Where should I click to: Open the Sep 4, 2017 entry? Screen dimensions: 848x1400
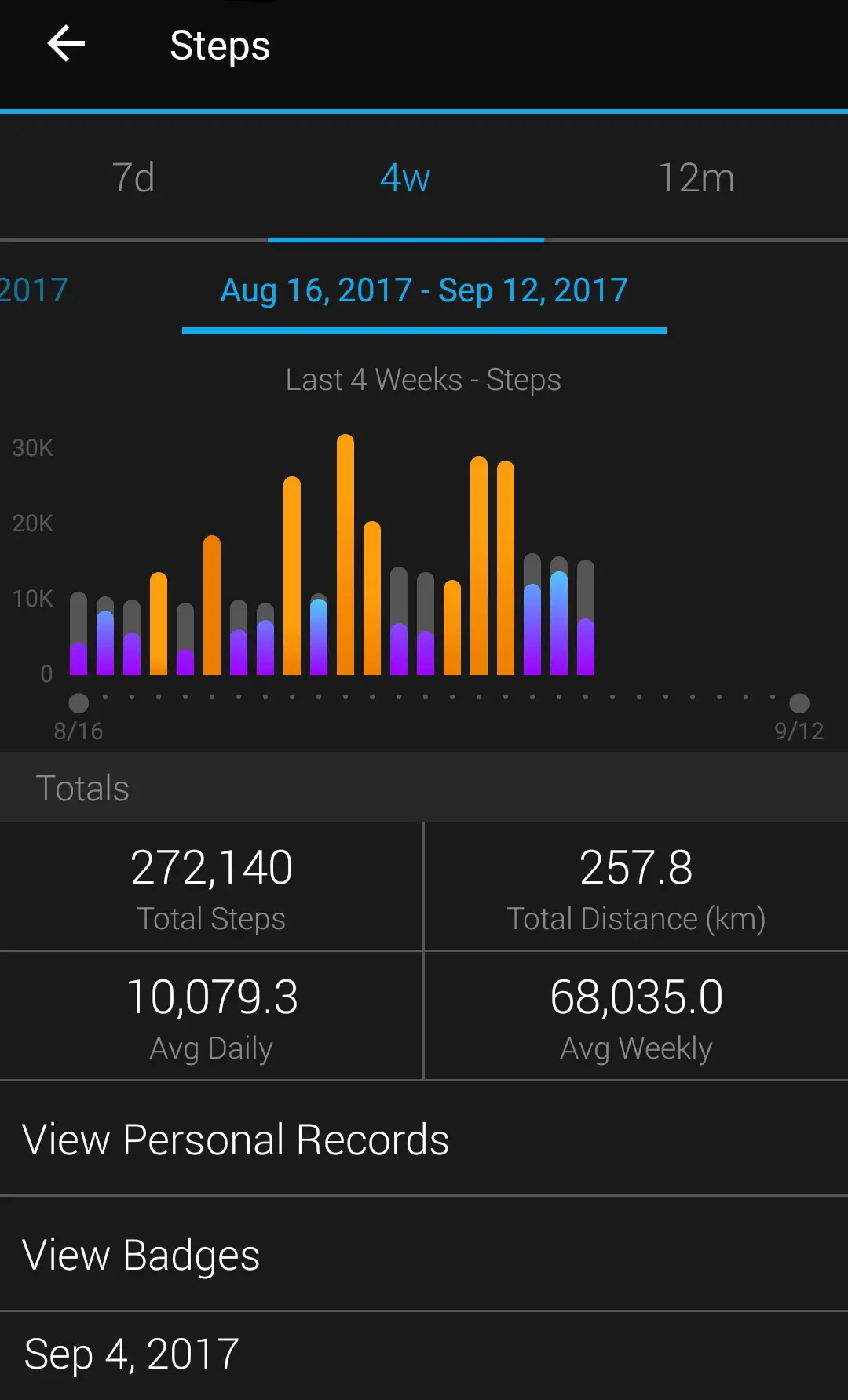pyautogui.click(x=132, y=1354)
